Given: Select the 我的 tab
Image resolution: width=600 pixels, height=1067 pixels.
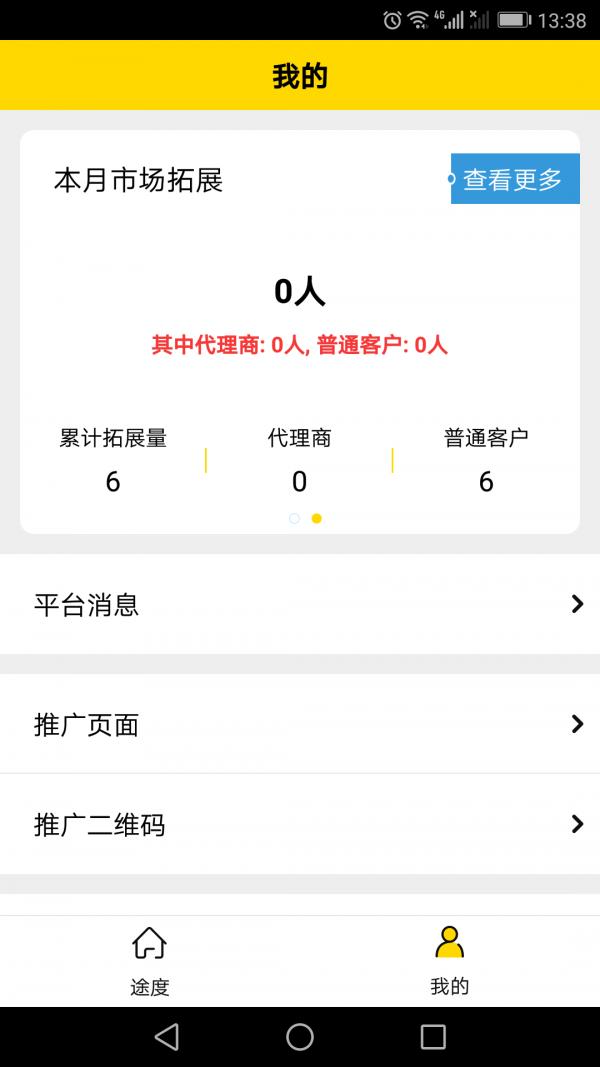Looking at the screenshot, I should pos(450,960).
